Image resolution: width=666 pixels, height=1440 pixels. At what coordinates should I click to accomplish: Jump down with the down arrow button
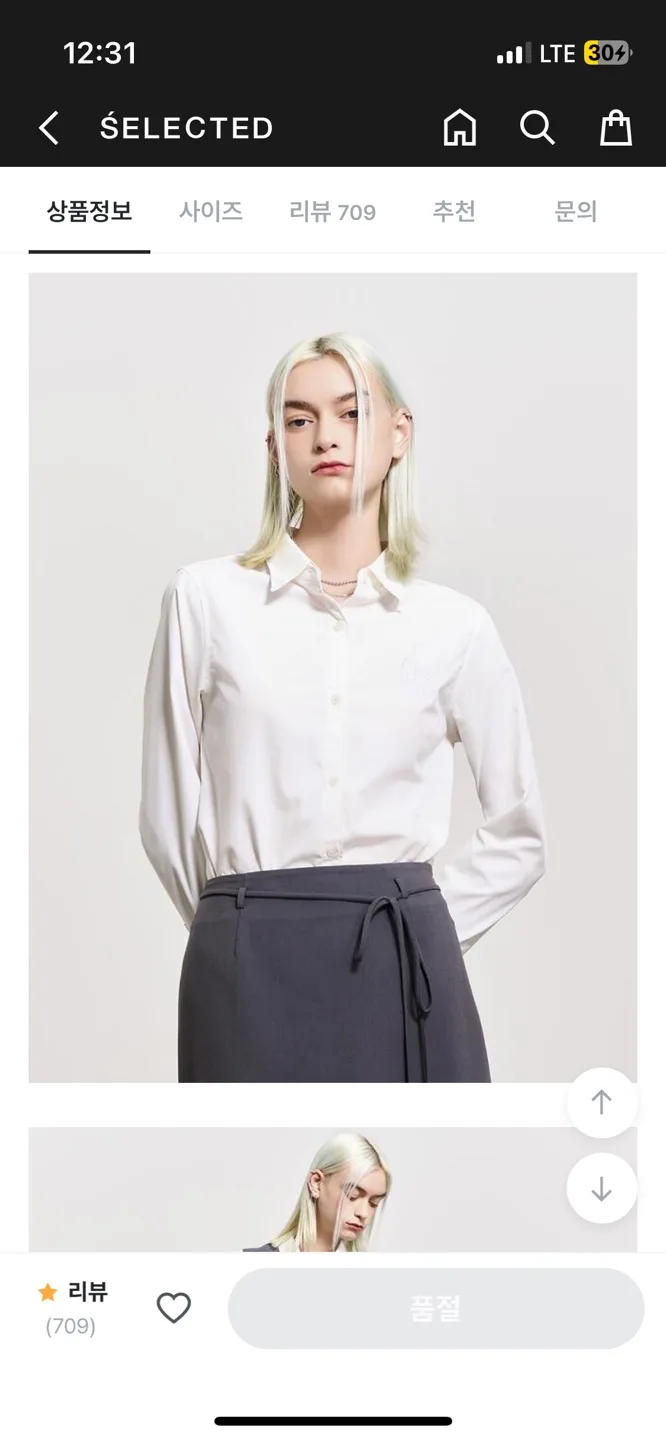click(601, 1188)
